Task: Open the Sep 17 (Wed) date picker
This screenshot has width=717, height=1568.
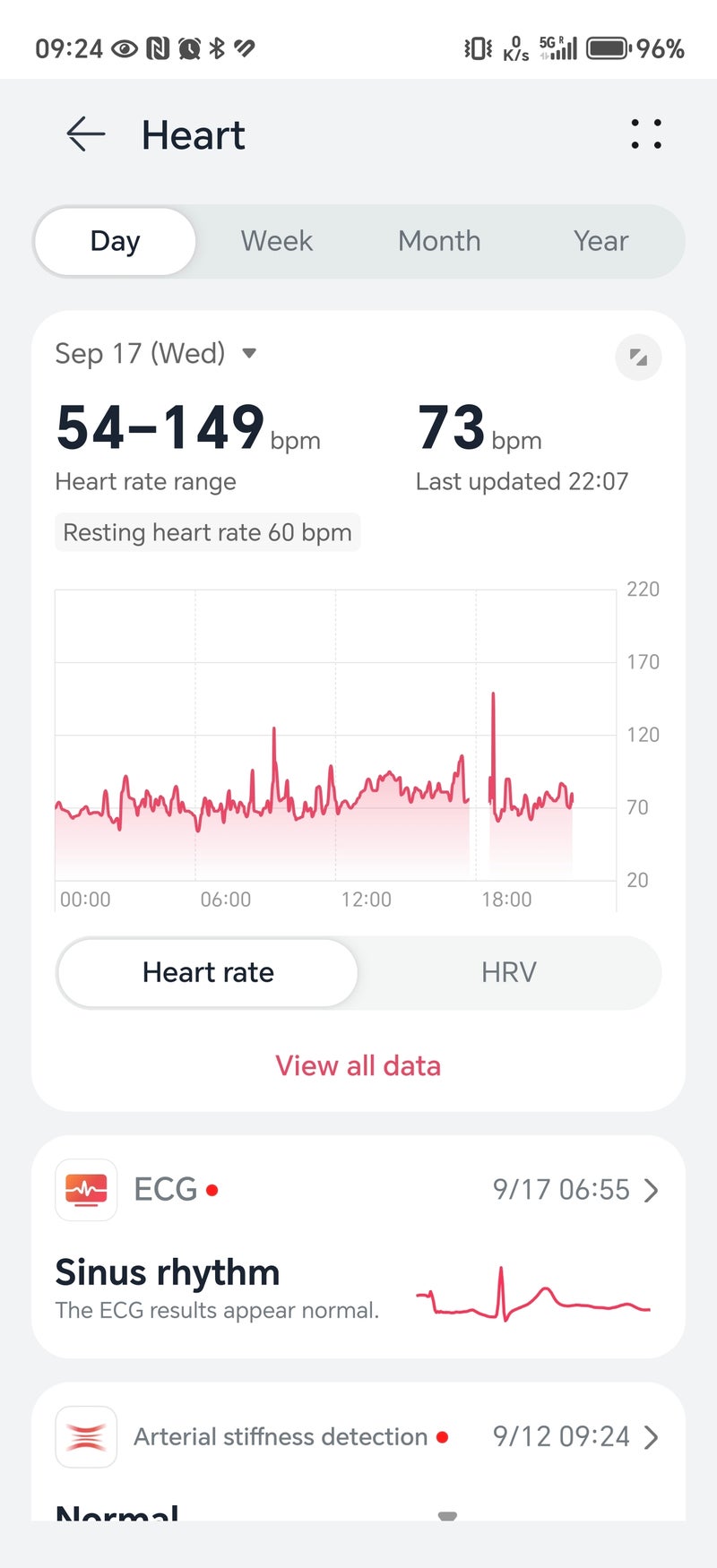Action: coord(157,353)
